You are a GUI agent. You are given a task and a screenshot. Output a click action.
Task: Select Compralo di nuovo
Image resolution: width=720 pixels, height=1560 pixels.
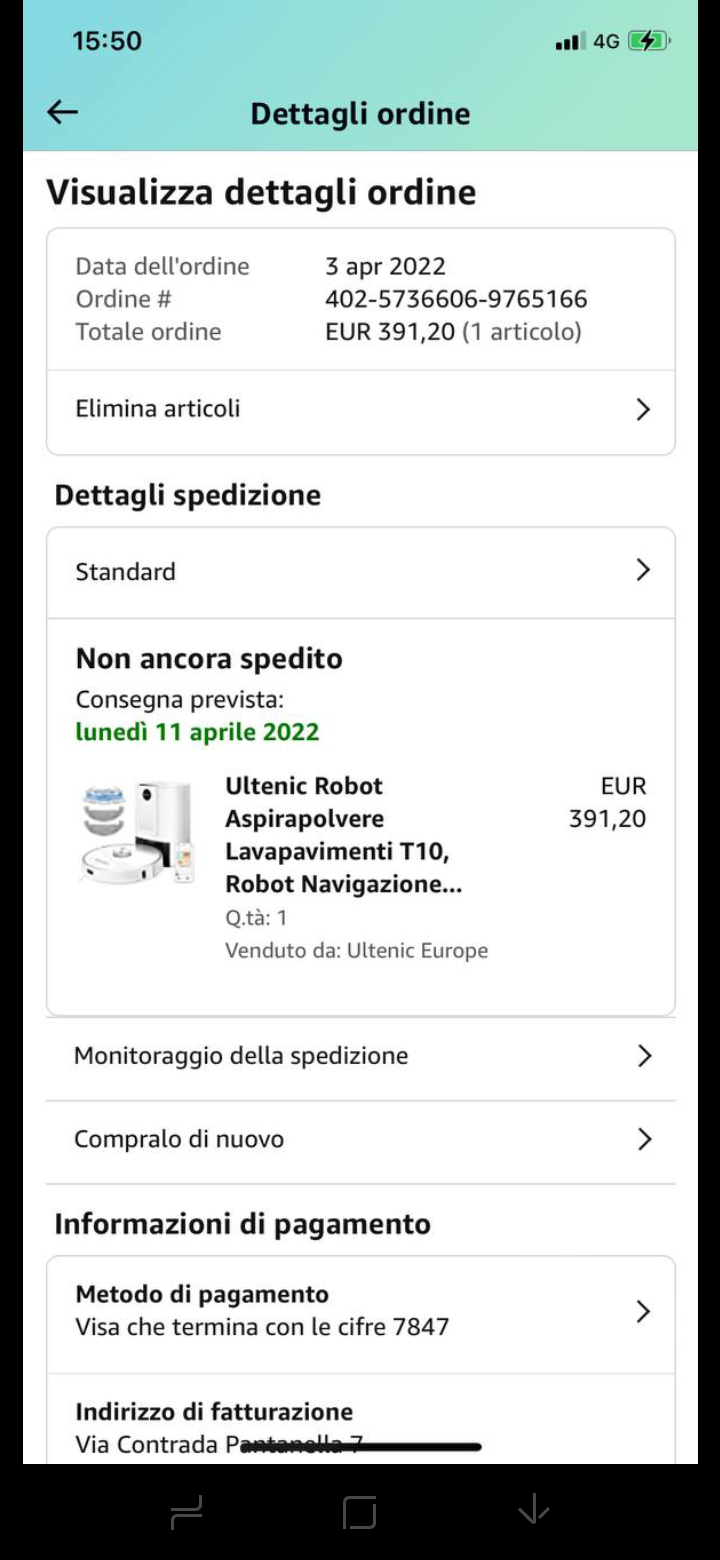pos(360,1140)
